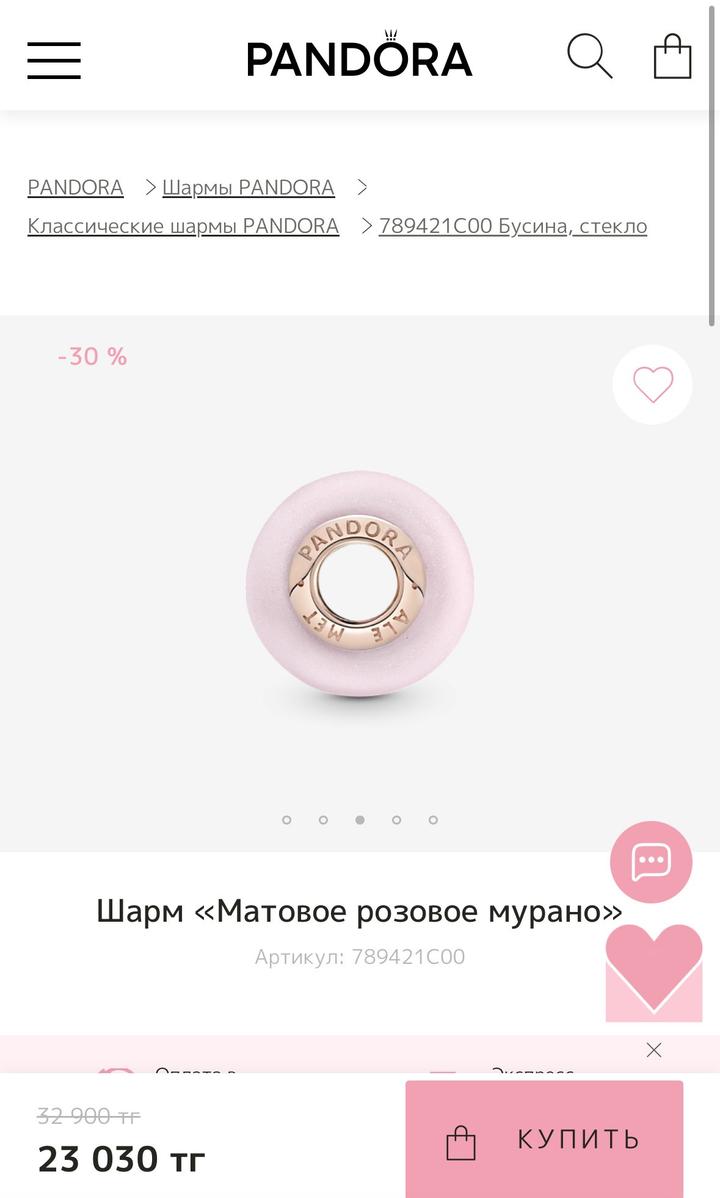Tap the PANDORA logo to go home
Viewport: 720px width, 1198px height.
pos(359,57)
